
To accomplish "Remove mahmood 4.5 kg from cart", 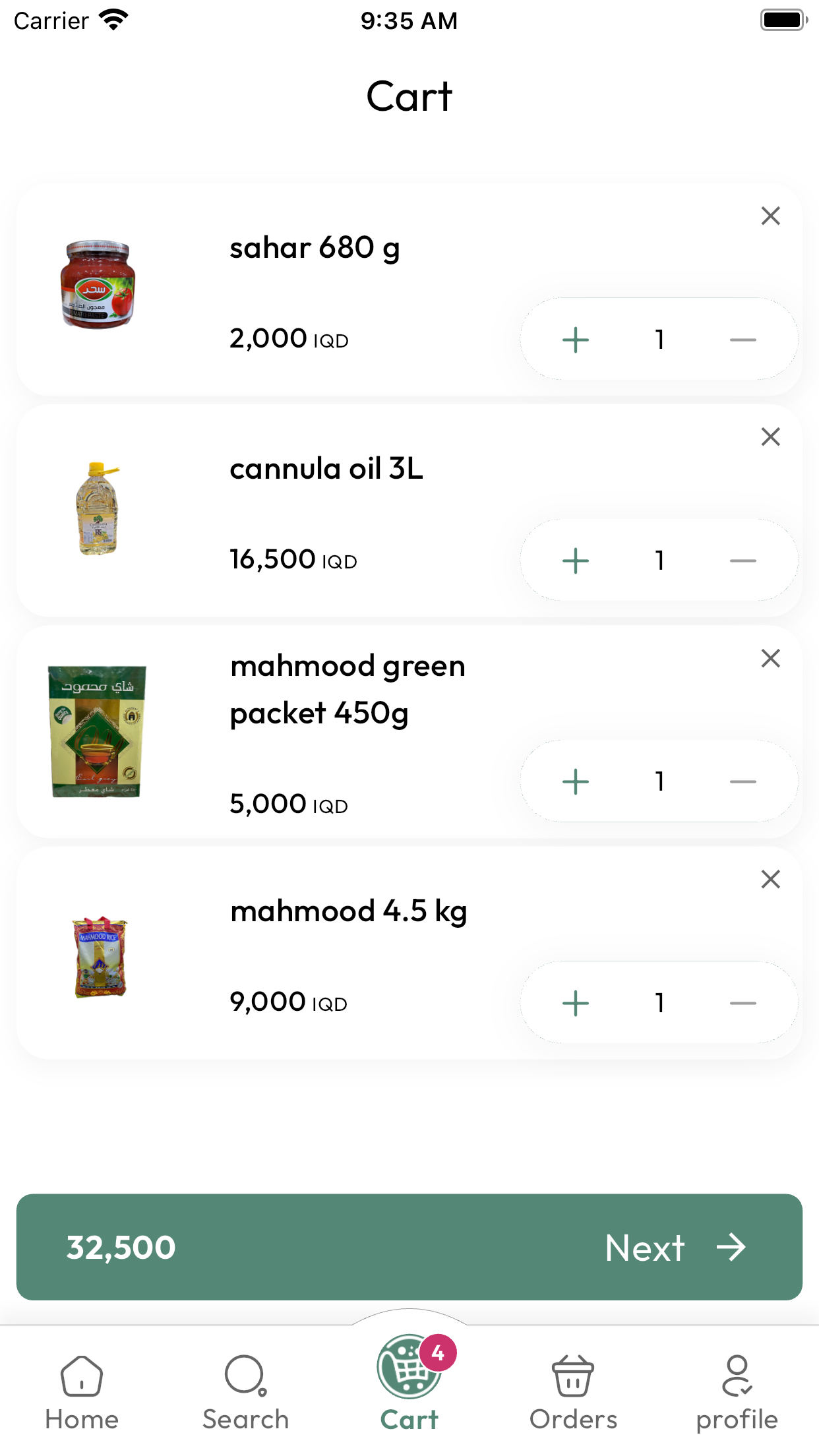I will coord(770,879).
